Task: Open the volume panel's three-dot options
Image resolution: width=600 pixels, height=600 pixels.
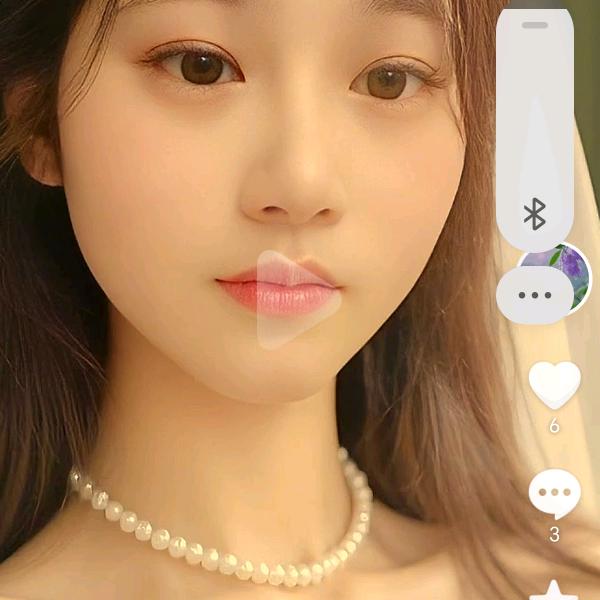Action: point(535,295)
